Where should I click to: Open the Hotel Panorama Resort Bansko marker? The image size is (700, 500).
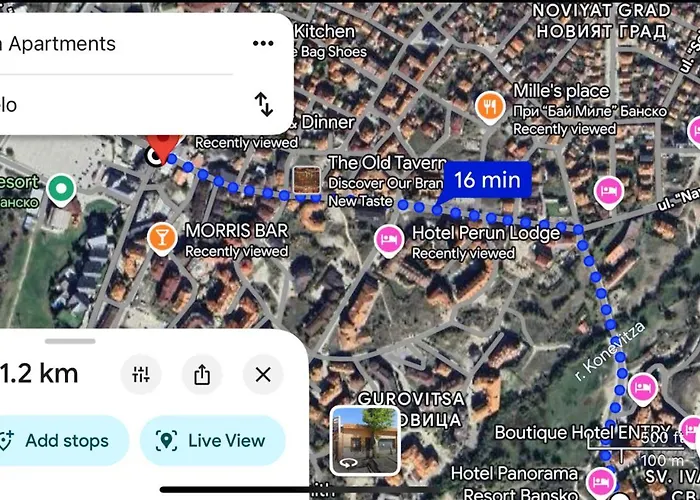point(601,482)
